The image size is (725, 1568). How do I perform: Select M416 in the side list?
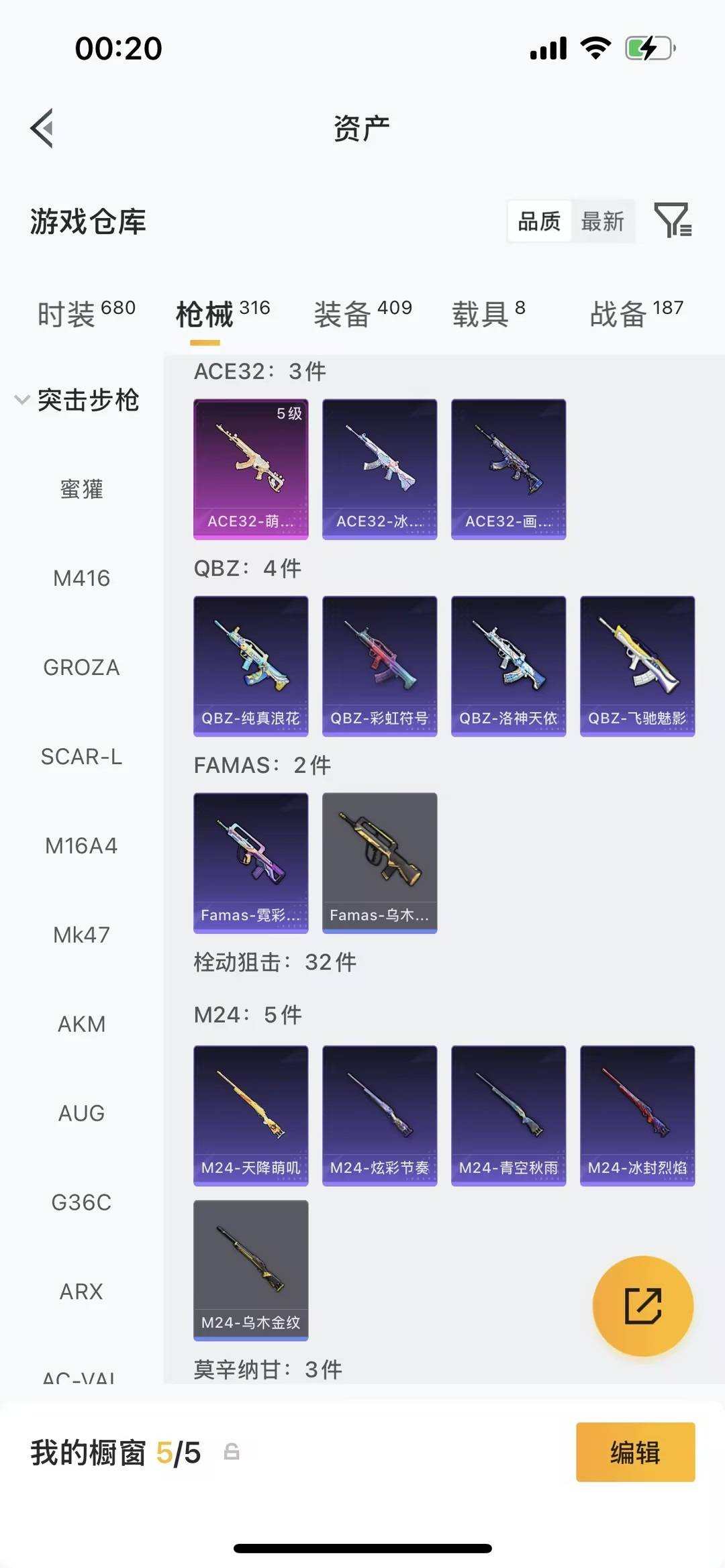(81, 578)
